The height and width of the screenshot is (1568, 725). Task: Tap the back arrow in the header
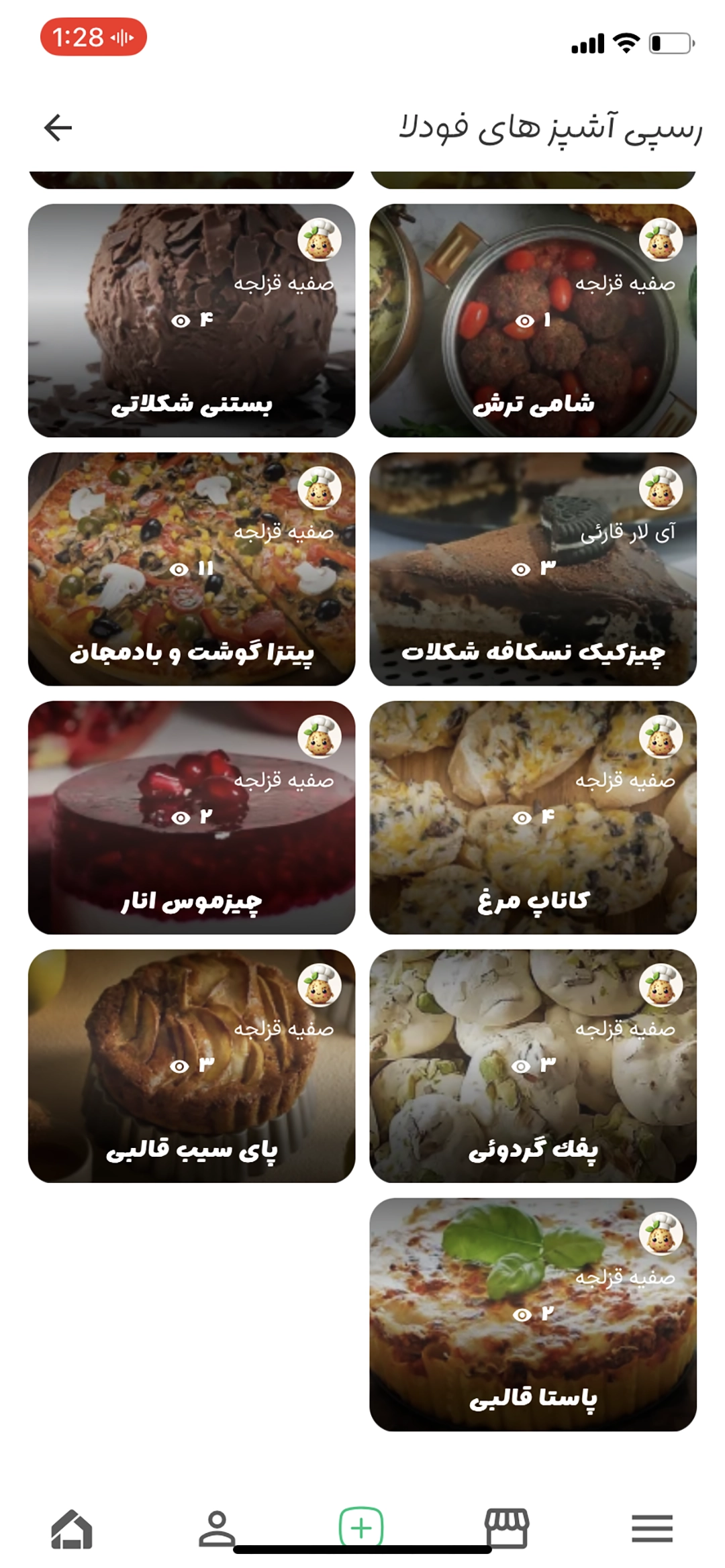[58, 127]
